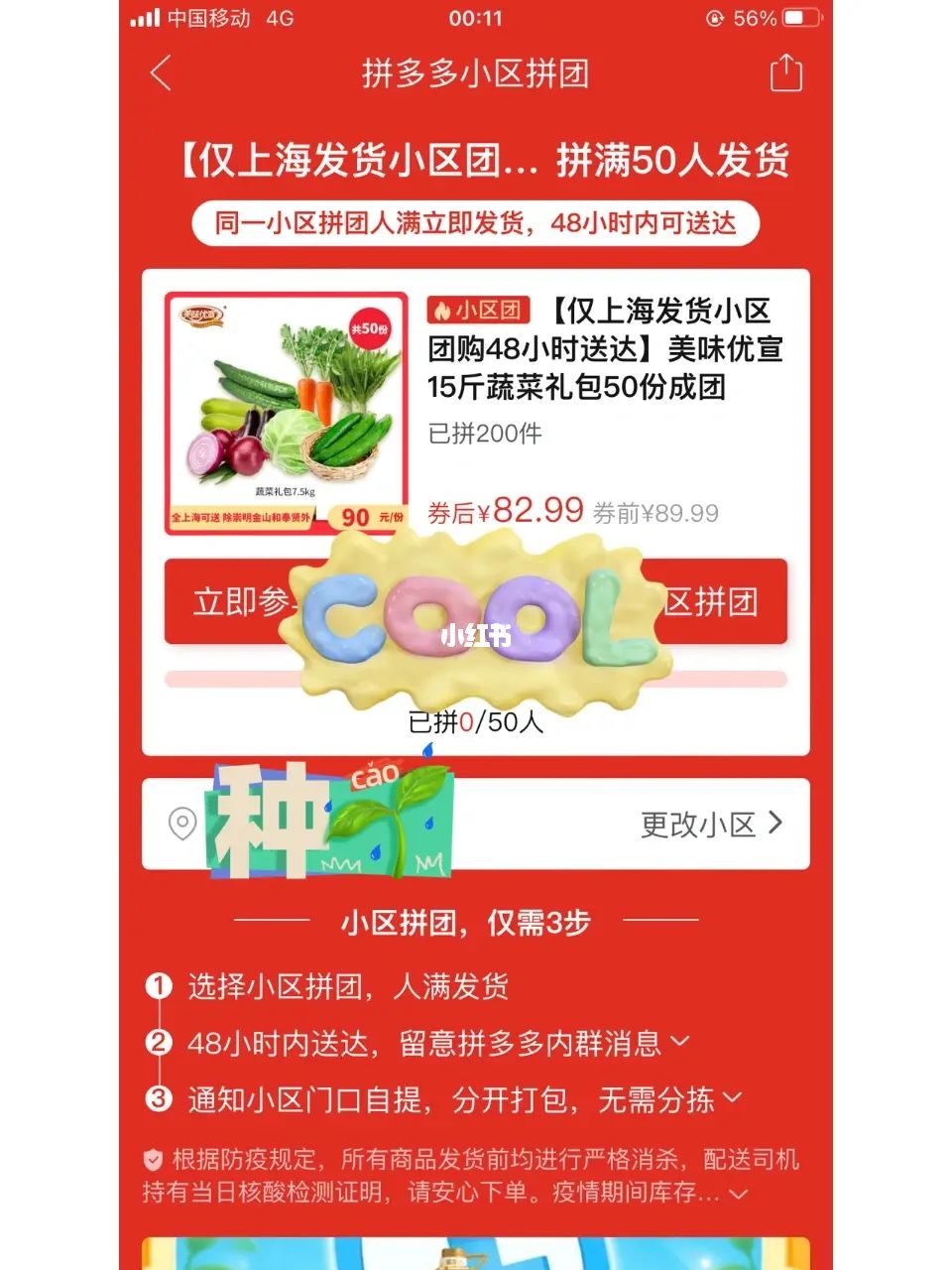Open 更改小区 to change the community
Screen dimensions: 952x1270
pyautogui.click(x=710, y=824)
